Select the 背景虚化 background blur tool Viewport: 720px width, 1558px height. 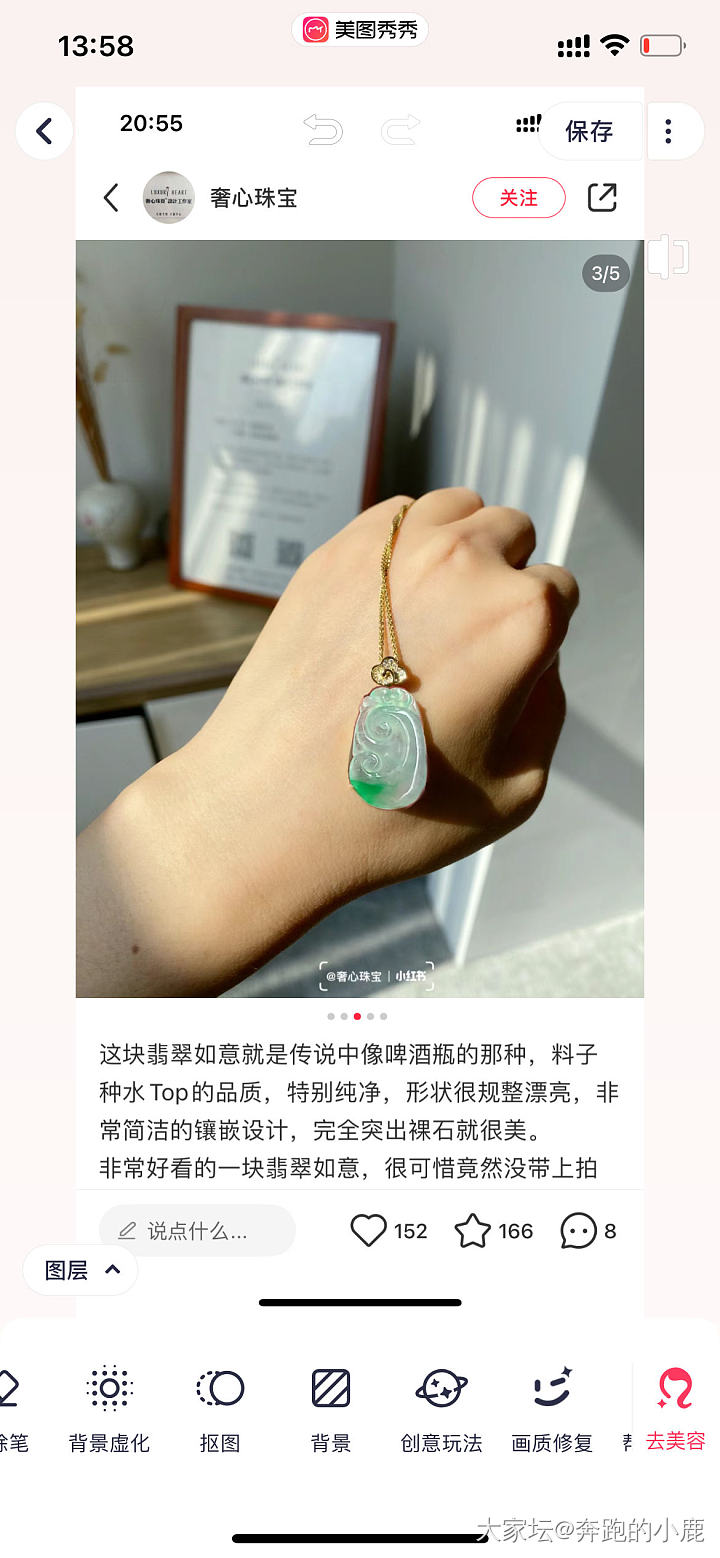(x=109, y=1408)
